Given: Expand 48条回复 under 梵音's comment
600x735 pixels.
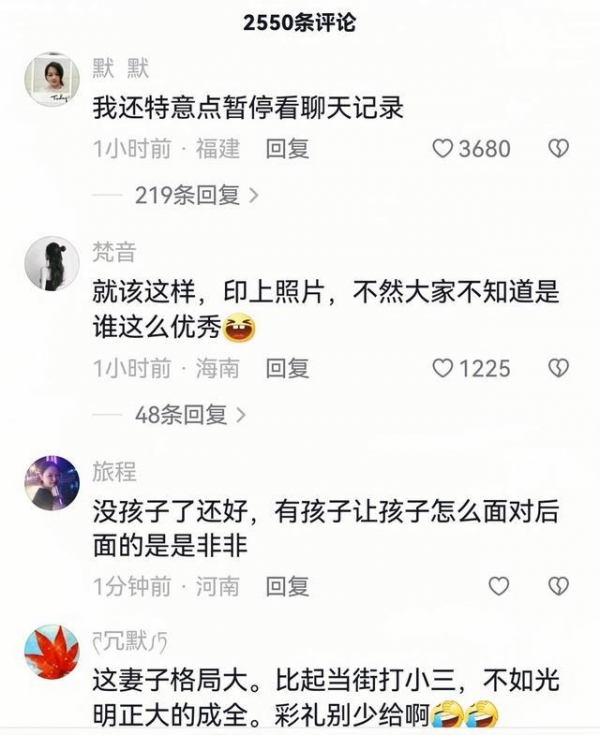Looking at the screenshot, I should [191, 414].
